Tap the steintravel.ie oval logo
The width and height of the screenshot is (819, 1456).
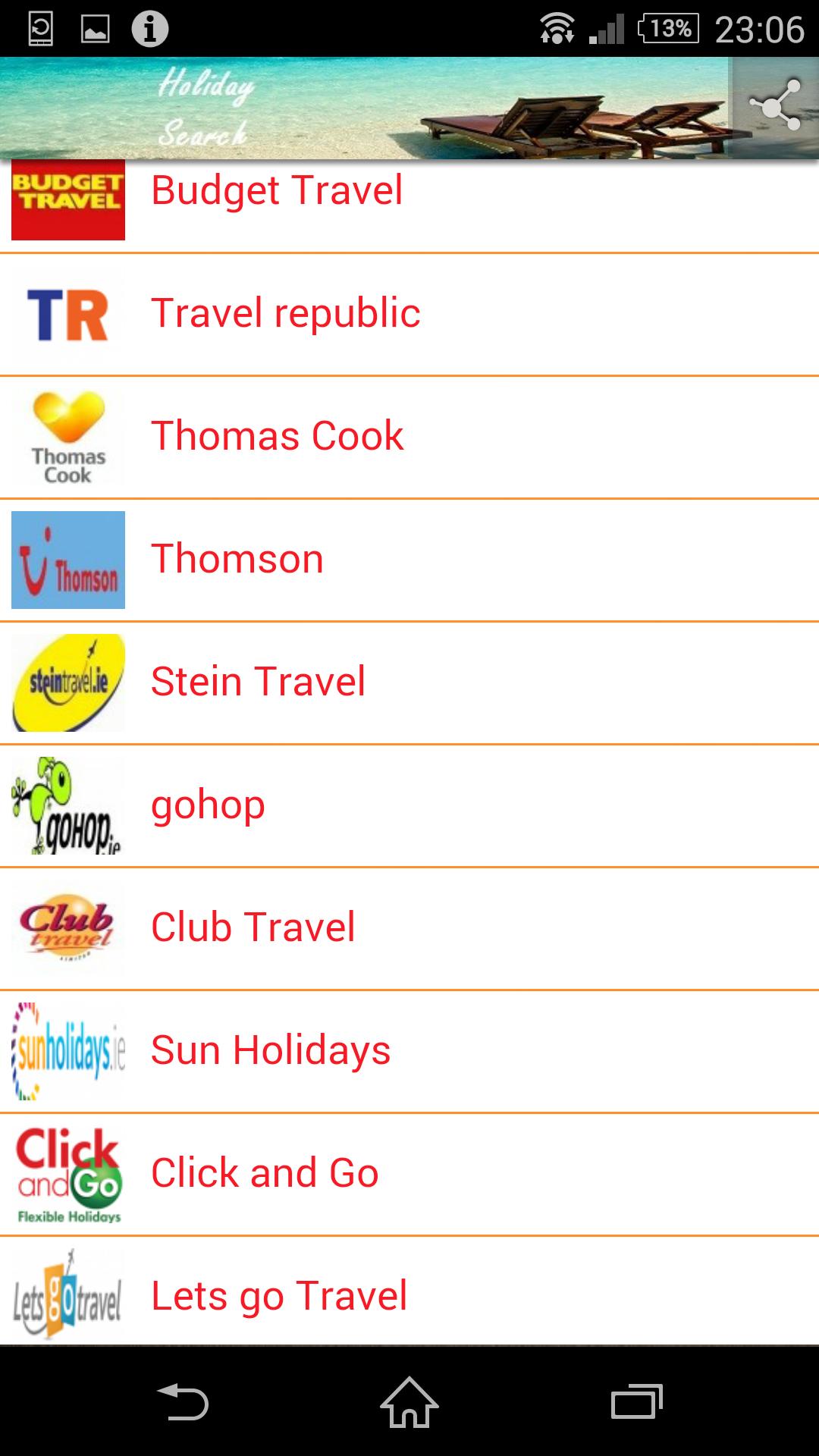pyautogui.click(x=67, y=681)
